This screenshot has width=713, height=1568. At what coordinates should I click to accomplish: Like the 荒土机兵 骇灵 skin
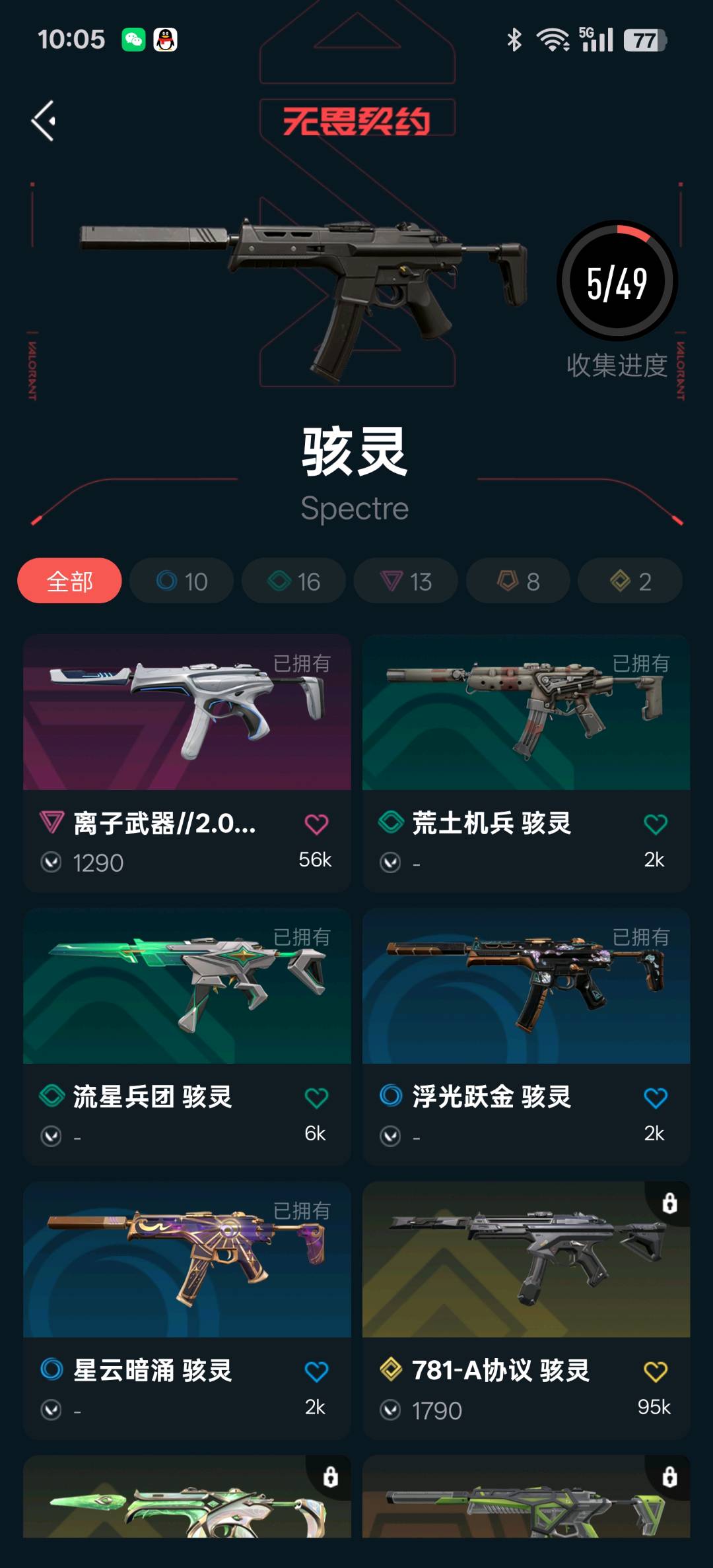(x=655, y=824)
